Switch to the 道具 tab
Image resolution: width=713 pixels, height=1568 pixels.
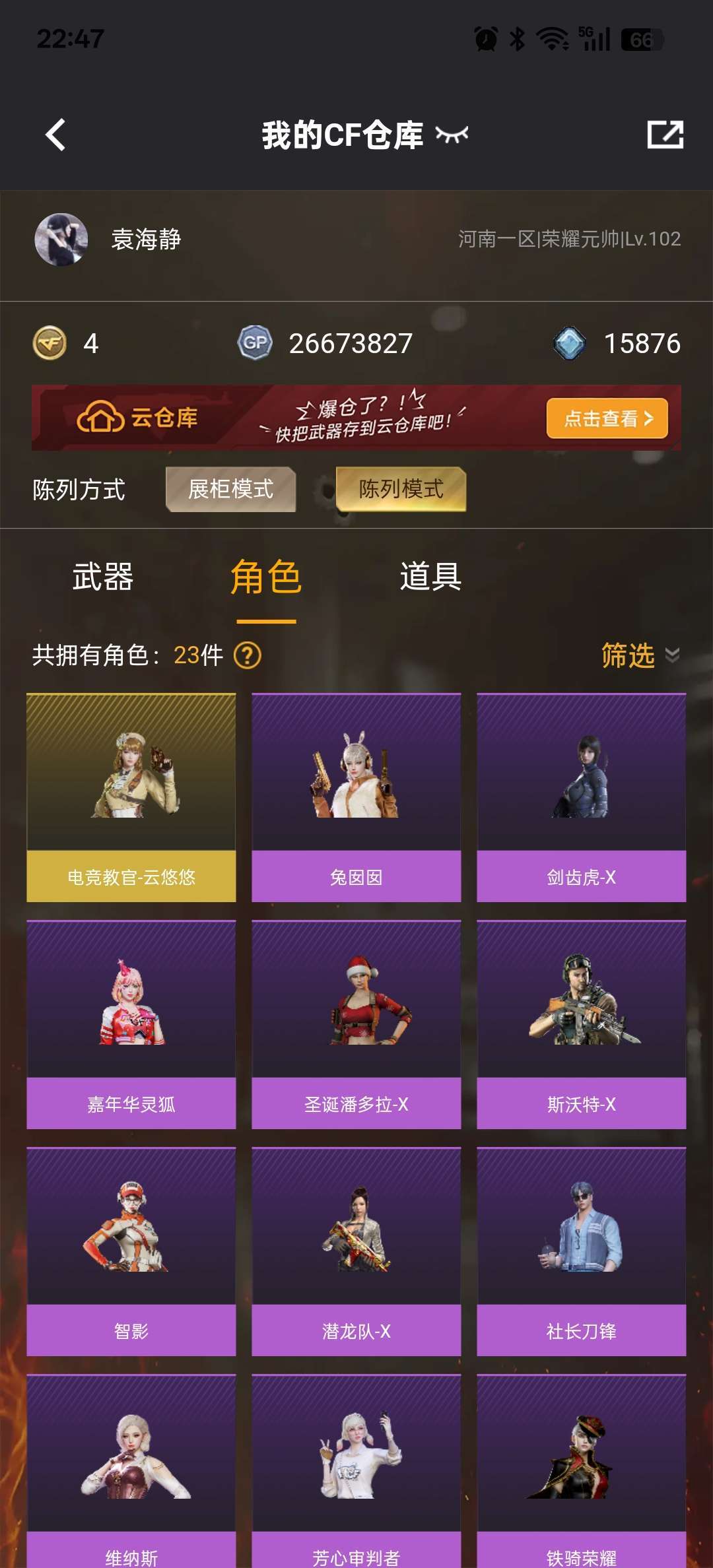tap(430, 577)
